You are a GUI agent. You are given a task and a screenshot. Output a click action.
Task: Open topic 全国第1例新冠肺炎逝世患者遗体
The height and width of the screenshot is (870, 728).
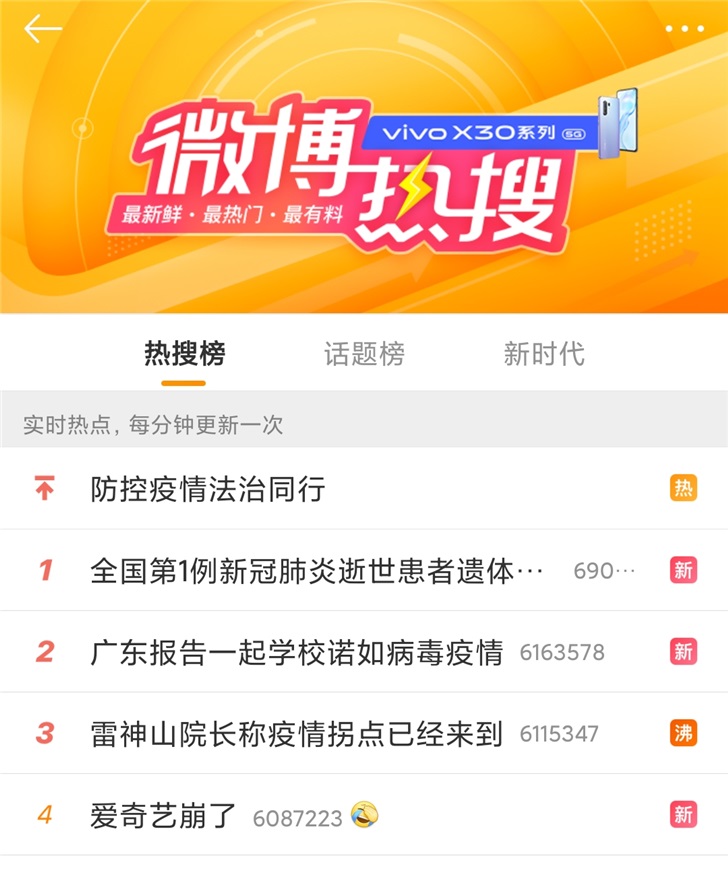point(317,571)
